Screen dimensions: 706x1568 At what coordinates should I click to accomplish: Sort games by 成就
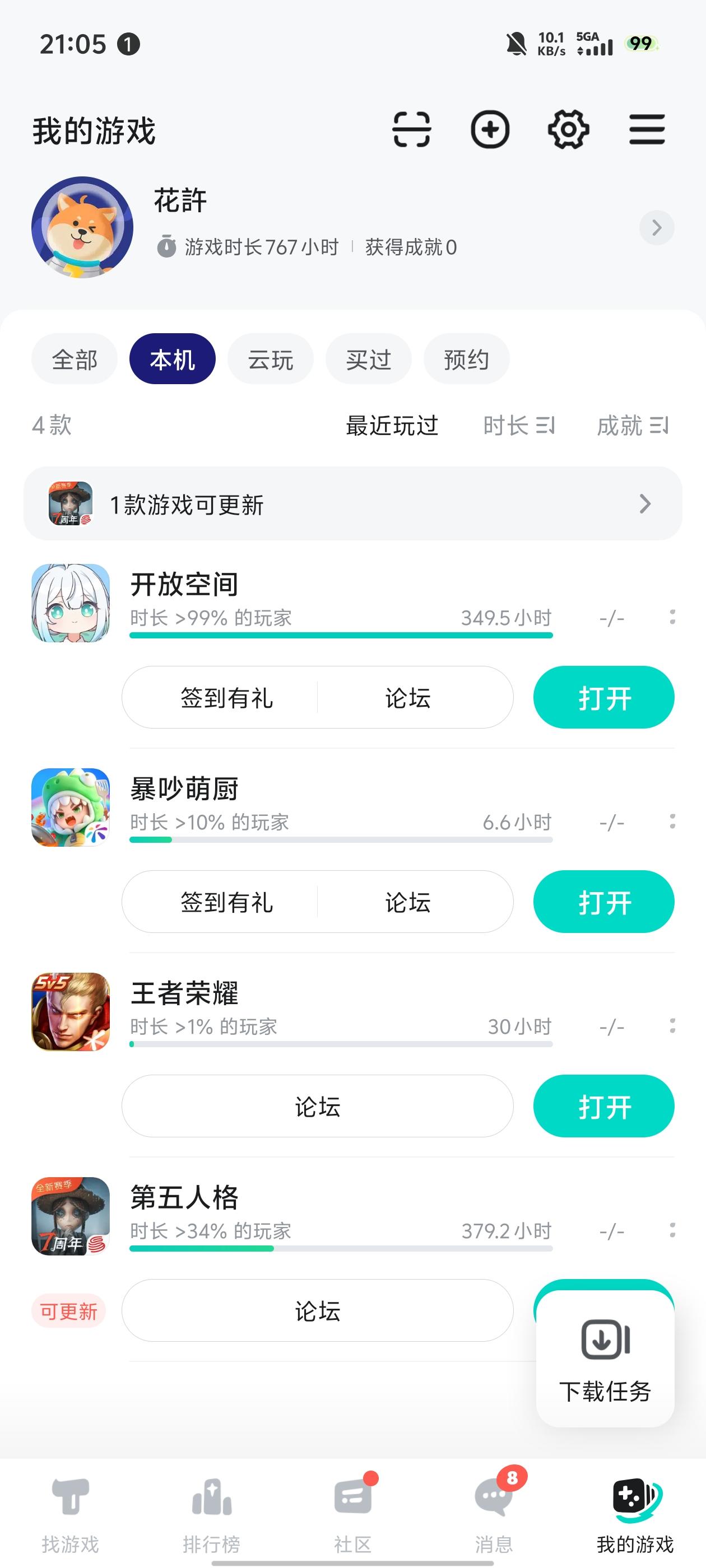coord(632,426)
